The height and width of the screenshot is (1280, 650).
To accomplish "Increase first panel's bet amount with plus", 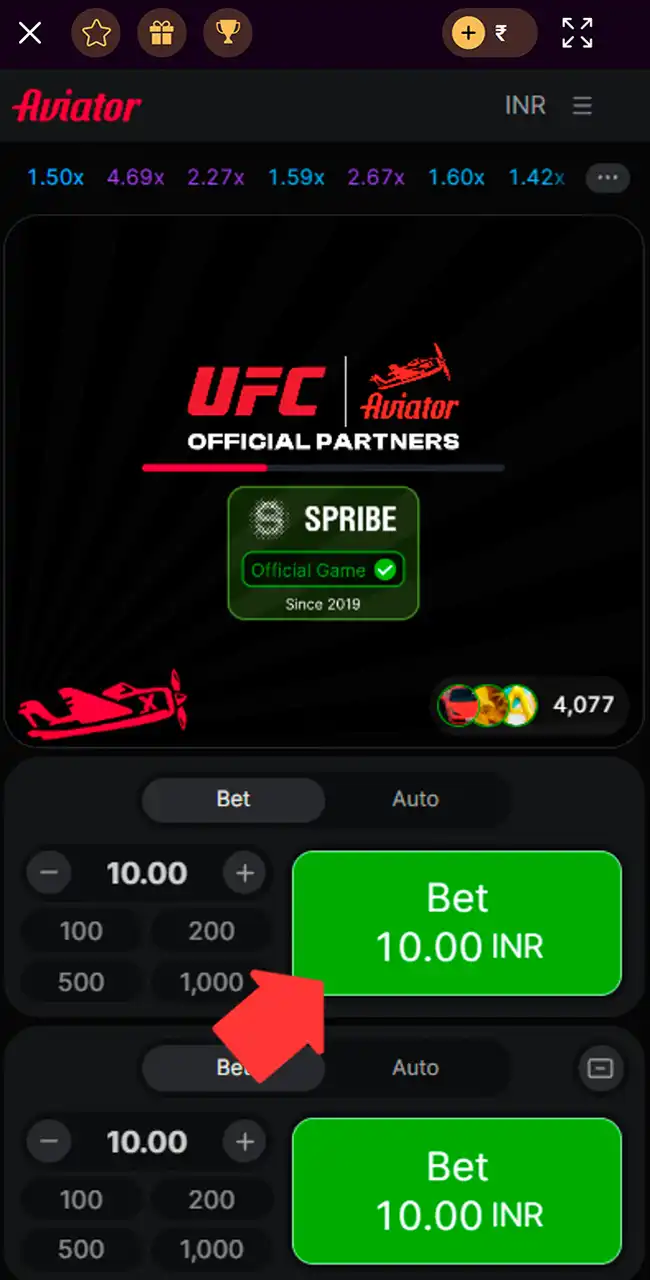I will (x=245, y=873).
